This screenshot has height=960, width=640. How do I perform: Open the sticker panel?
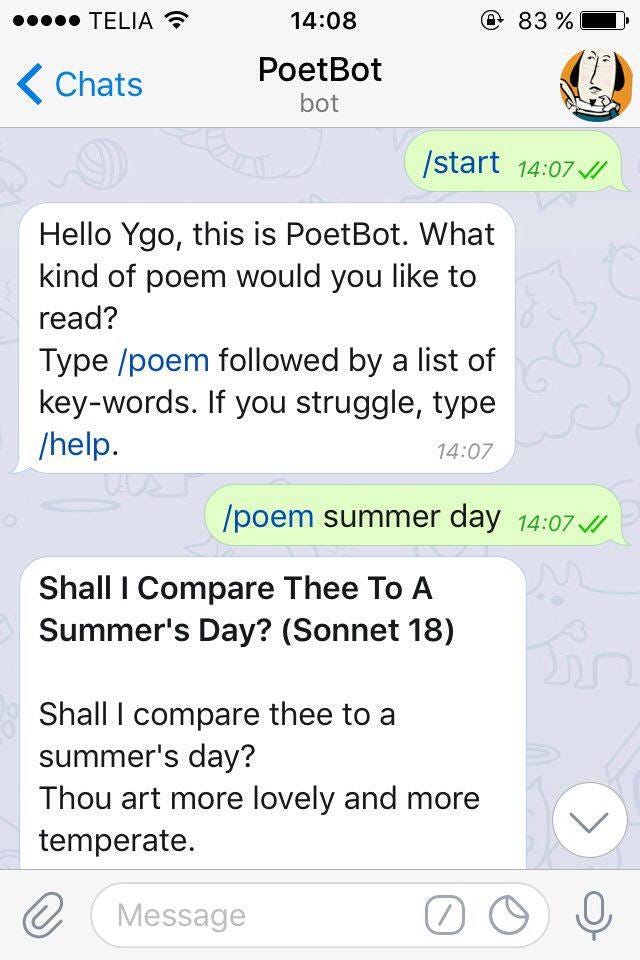point(510,915)
